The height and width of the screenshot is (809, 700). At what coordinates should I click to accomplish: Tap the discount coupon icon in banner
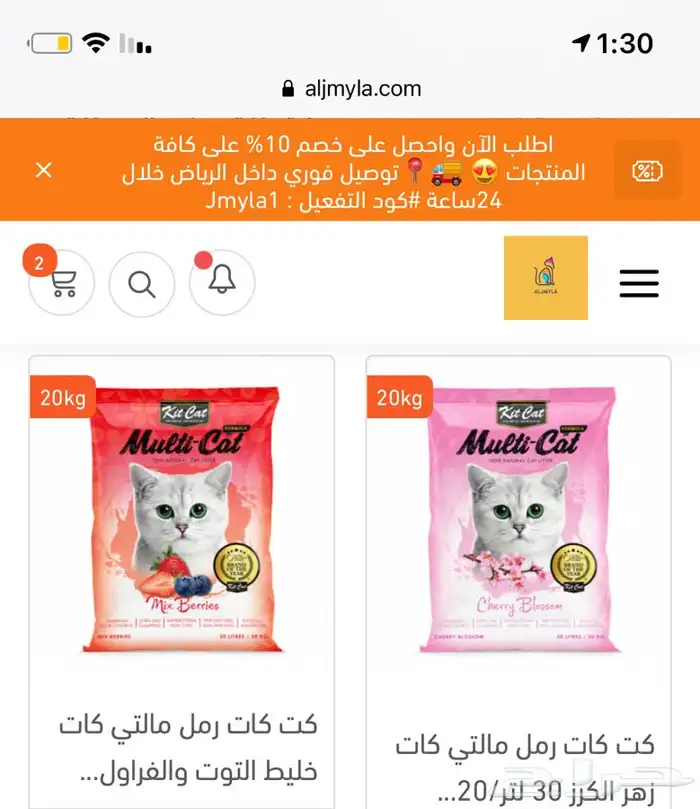[647, 171]
